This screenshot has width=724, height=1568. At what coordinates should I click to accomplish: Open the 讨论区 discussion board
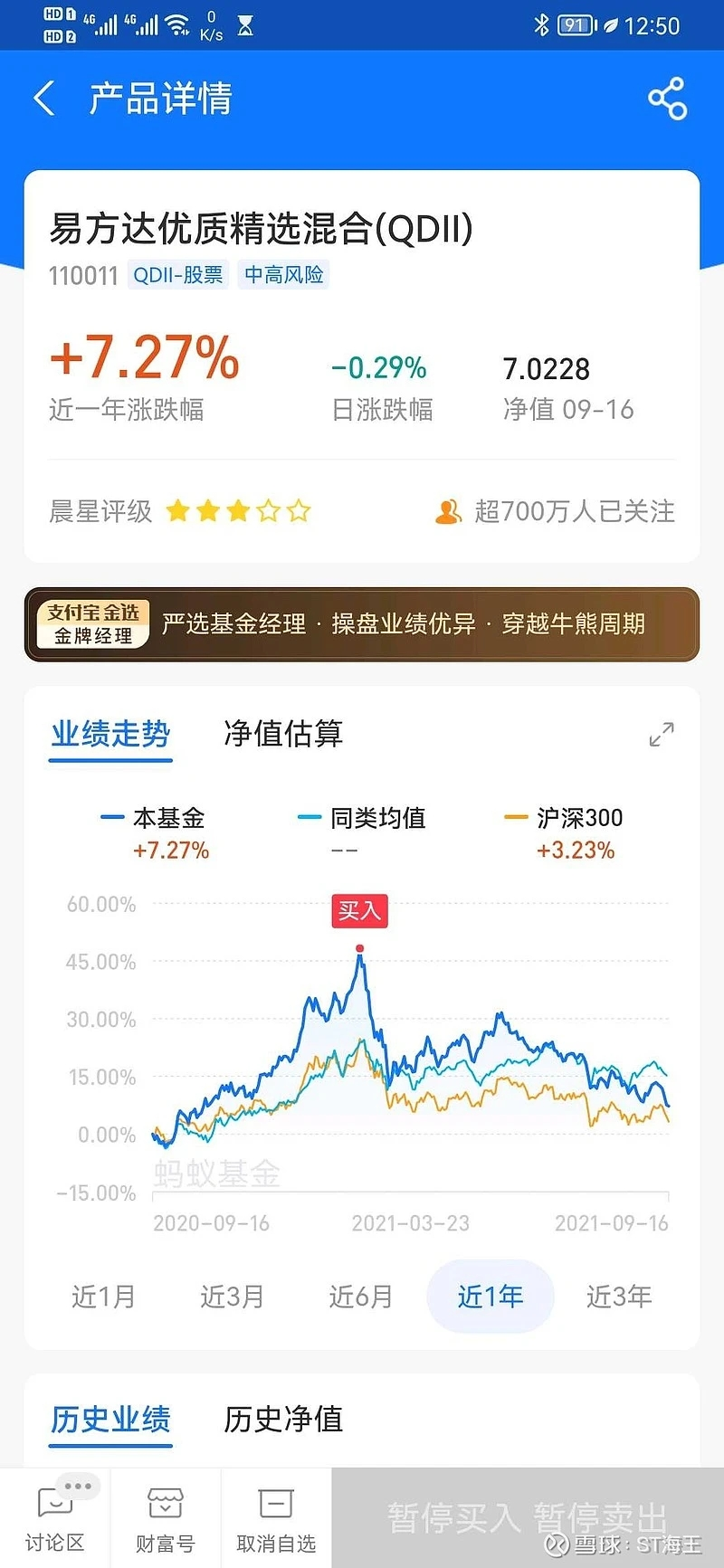click(x=55, y=1518)
